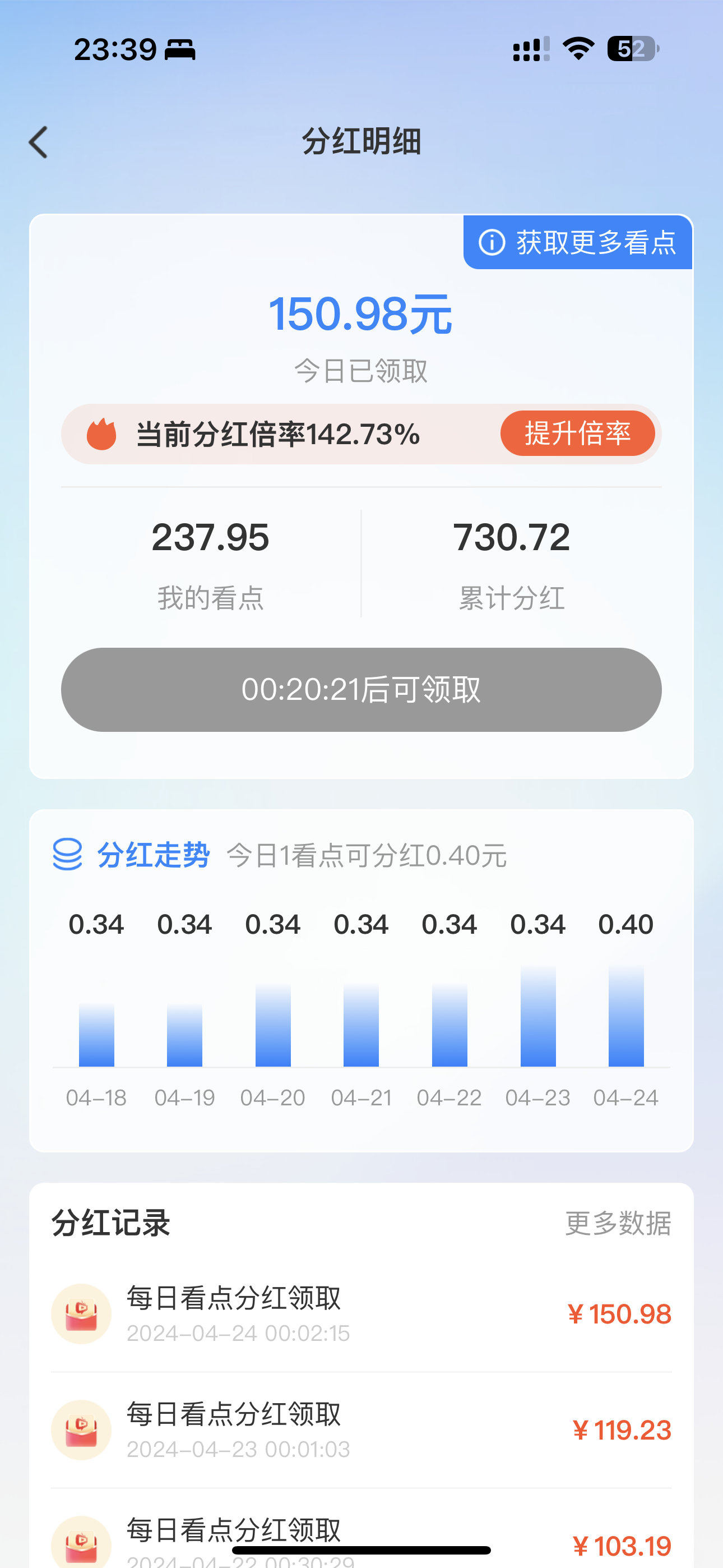The width and height of the screenshot is (723, 1568).
Task: Open 更多数据 in the 分红记录 section
Action: pyautogui.click(x=618, y=1224)
